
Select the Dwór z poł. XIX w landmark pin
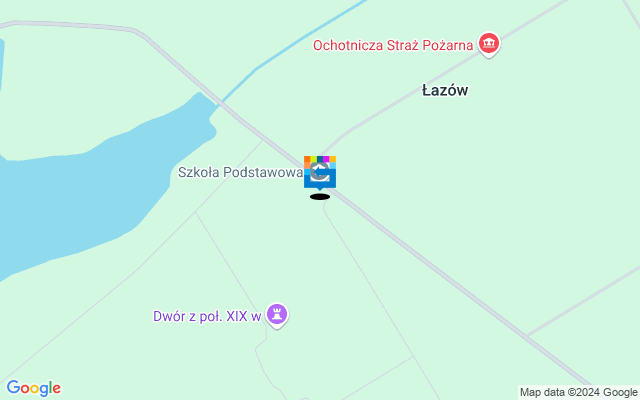(x=278, y=316)
